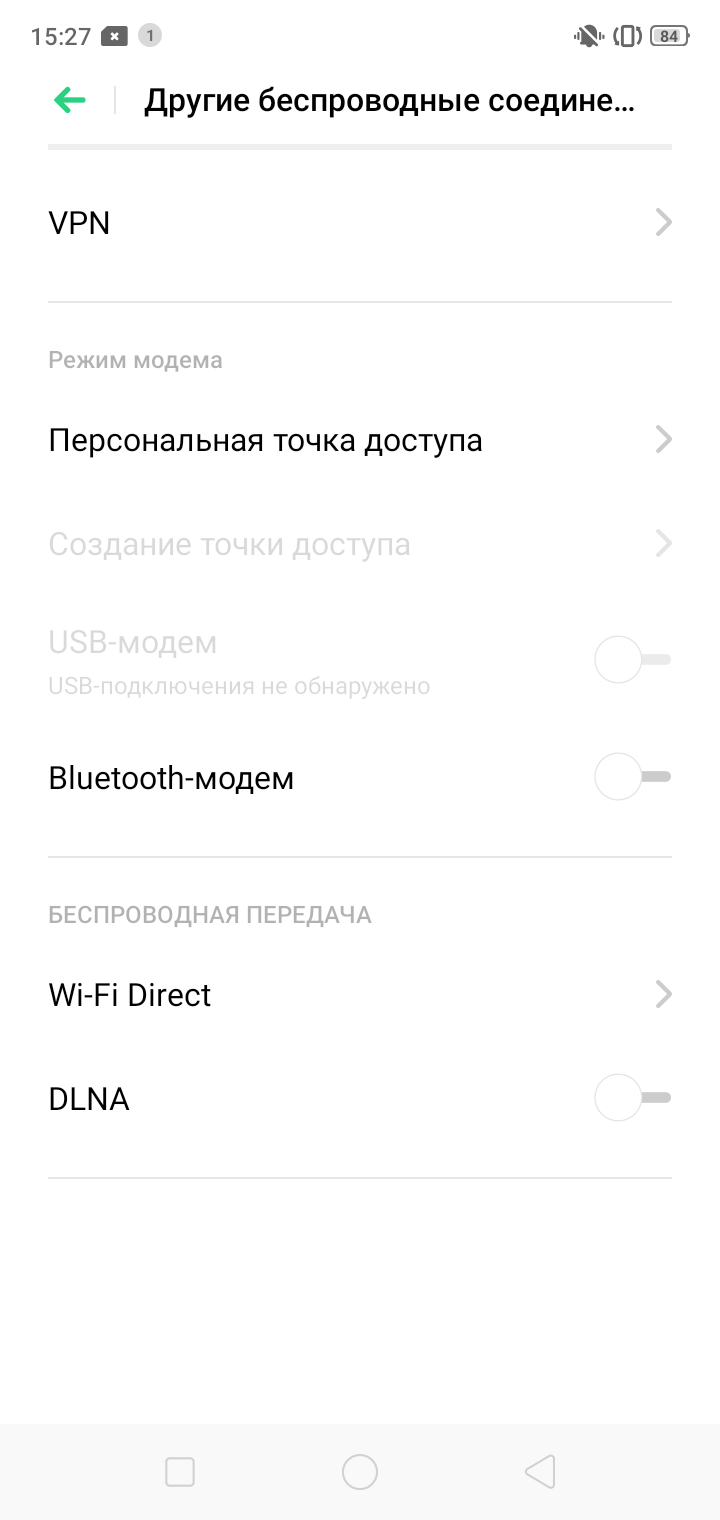
Task: Open recent apps from navigation bar
Action: coord(180,1472)
